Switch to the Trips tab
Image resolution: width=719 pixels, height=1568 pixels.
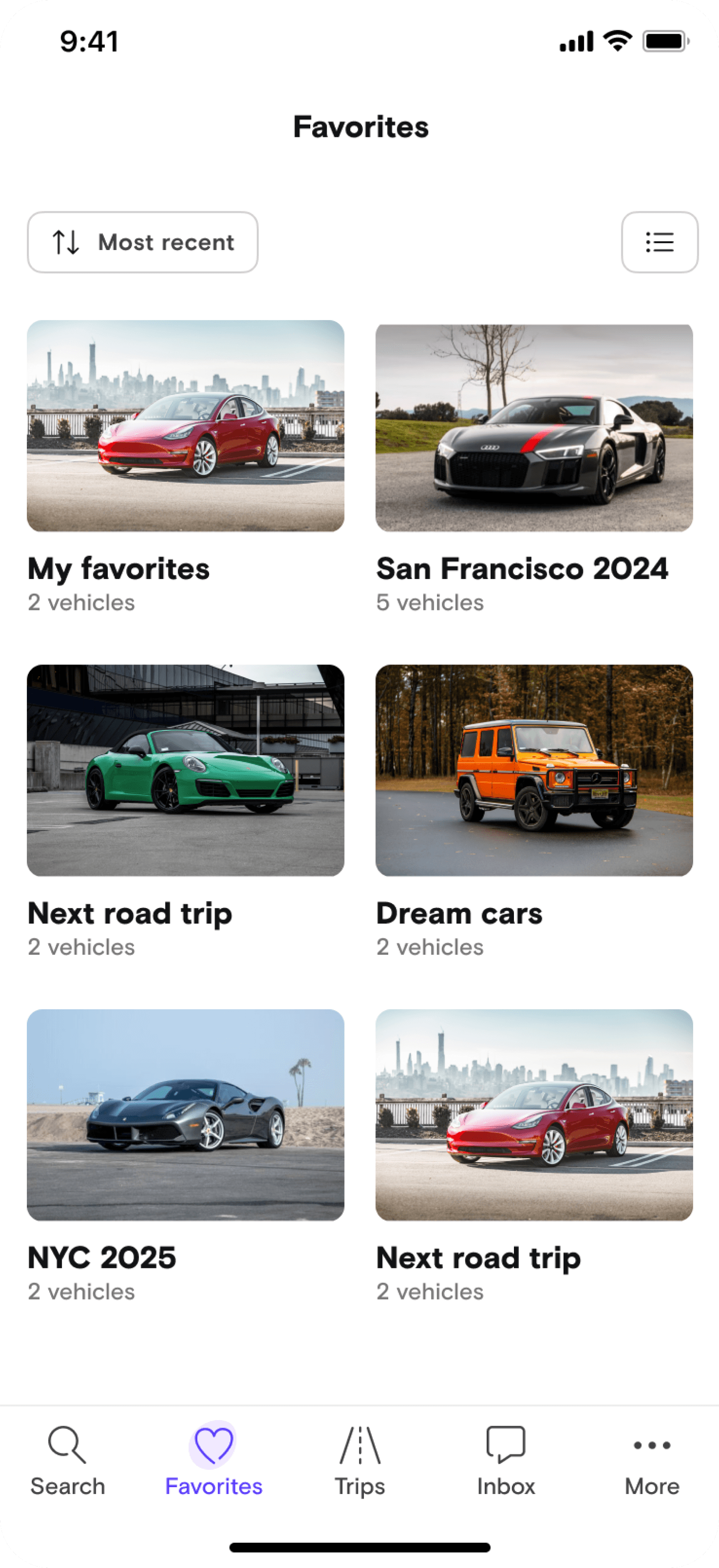359,1461
